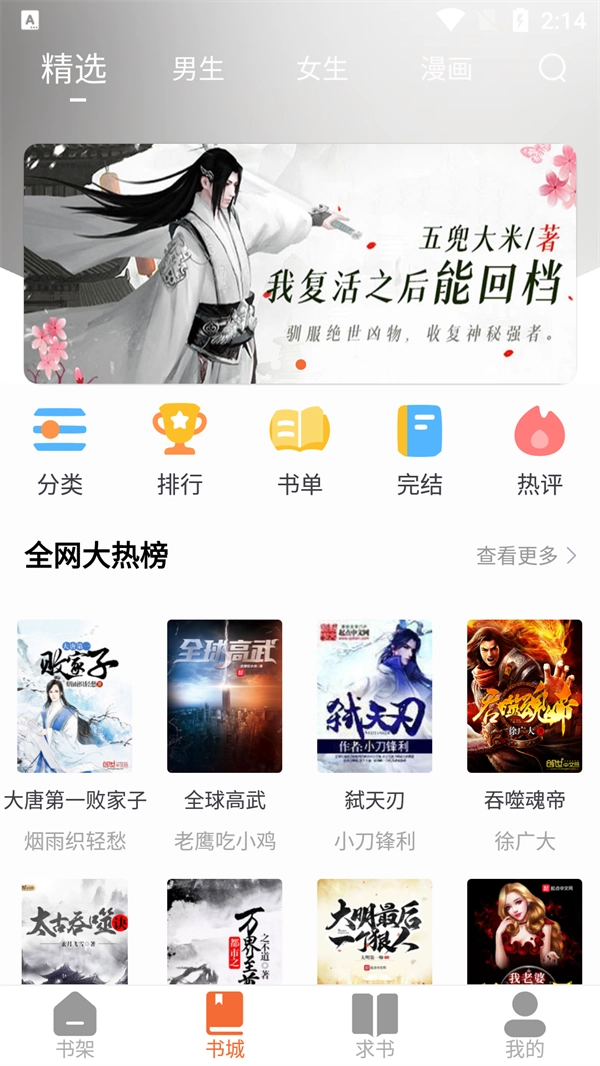This screenshot has height=1066, width=600.
Task: Tap 查看更多 for 全网大热榜
Action: 526,556
